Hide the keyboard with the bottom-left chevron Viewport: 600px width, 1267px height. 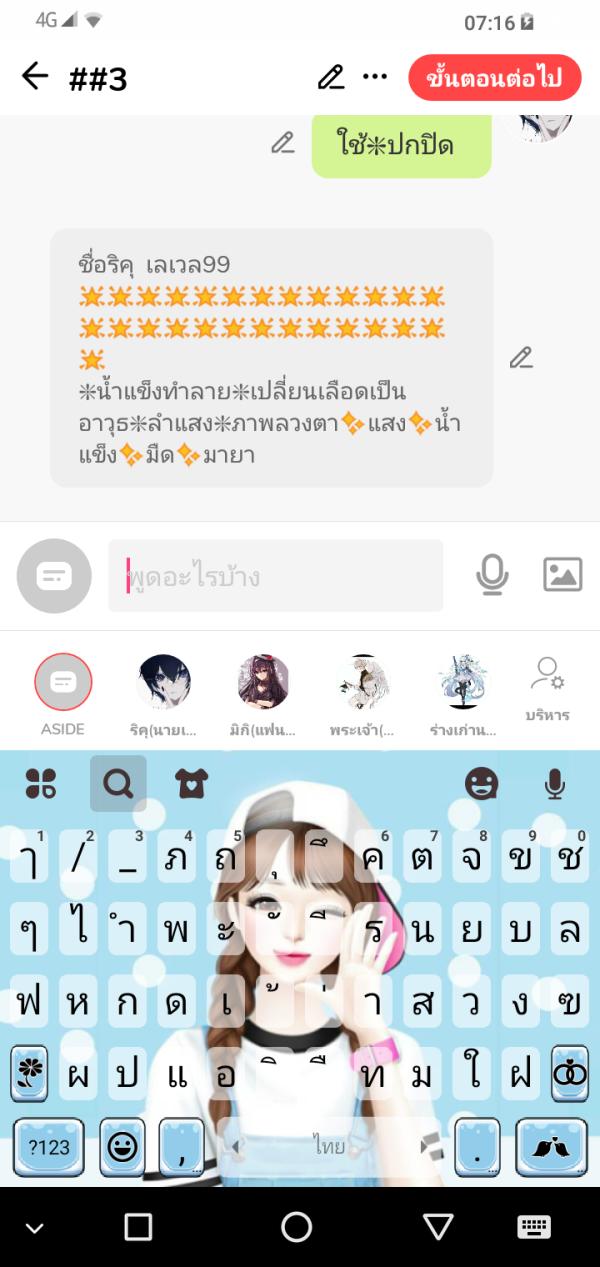coord(35,1227)
